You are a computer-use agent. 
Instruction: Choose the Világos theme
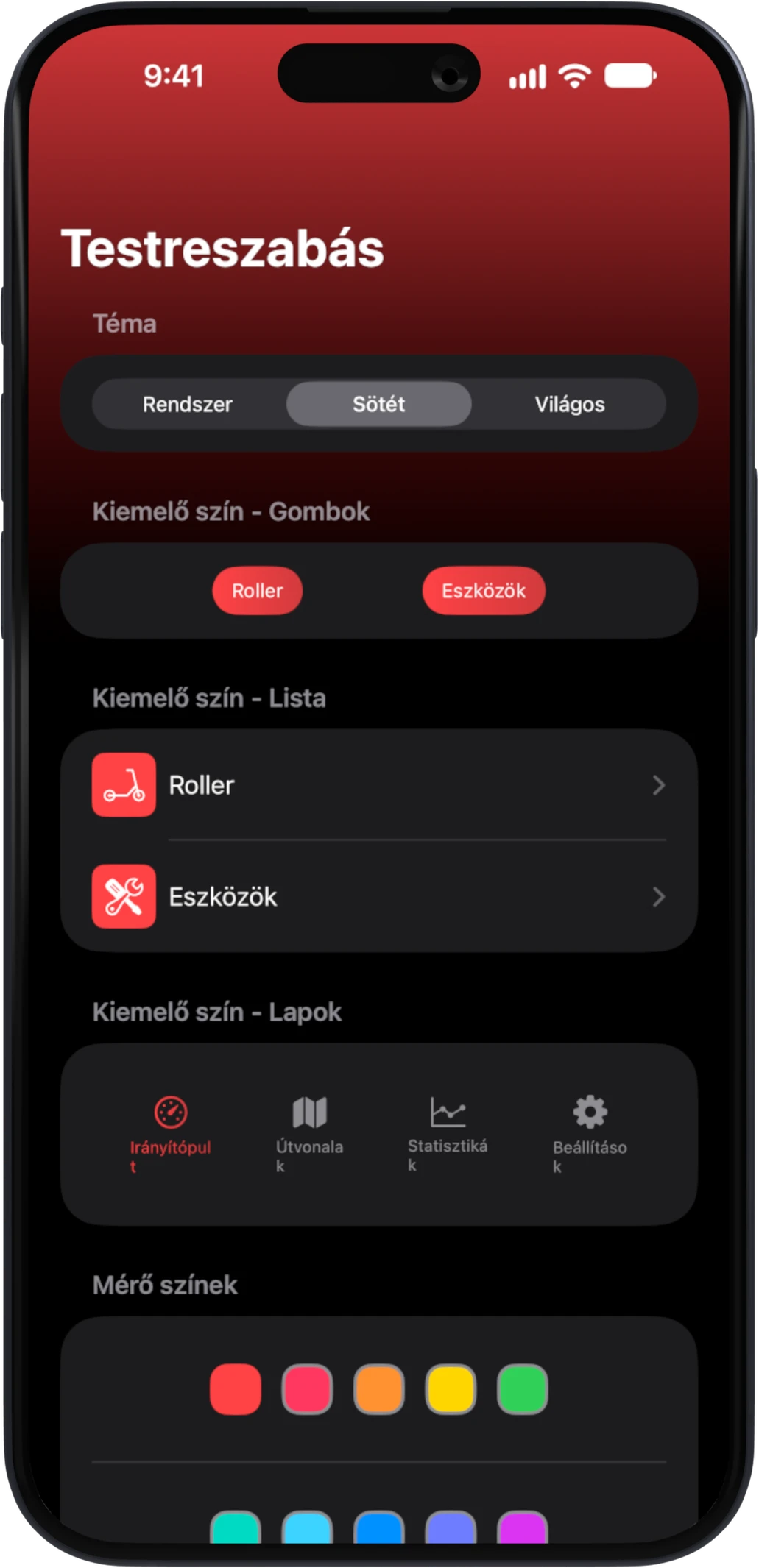(x=570, y=404)
